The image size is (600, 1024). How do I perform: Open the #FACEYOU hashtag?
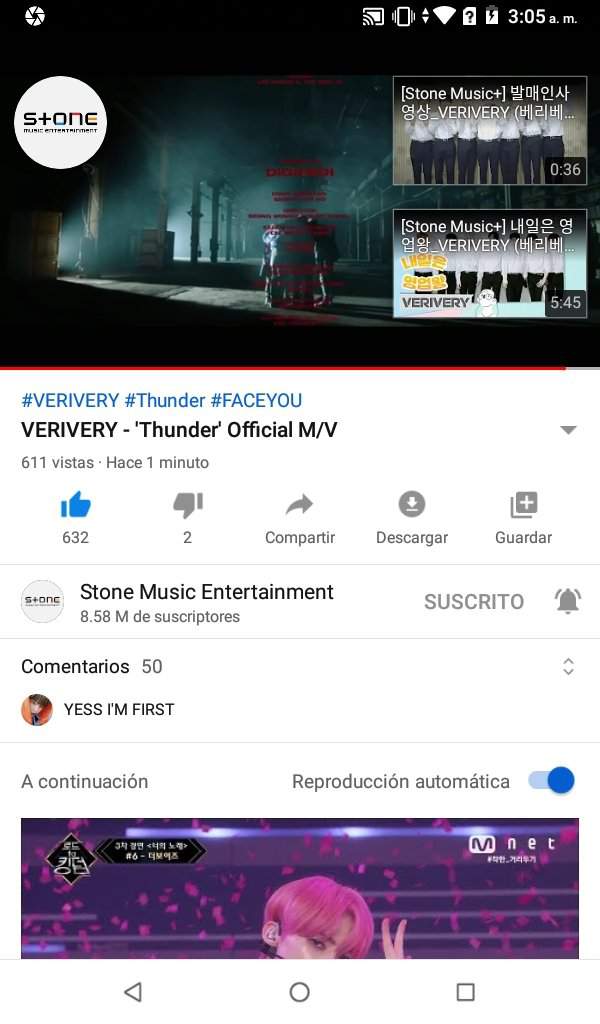pyautogui.click(x=256, y=400)
